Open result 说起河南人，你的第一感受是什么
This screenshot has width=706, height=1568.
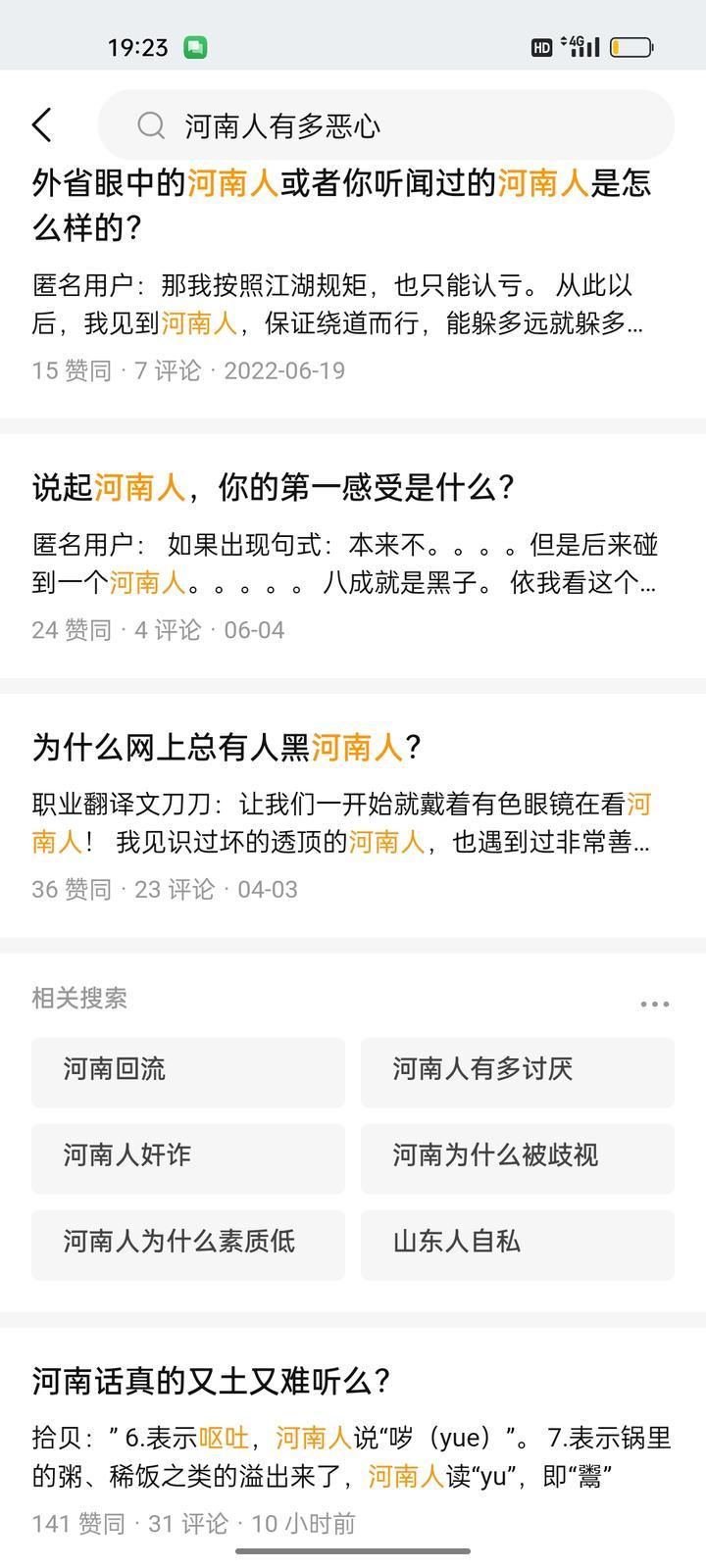273,487
